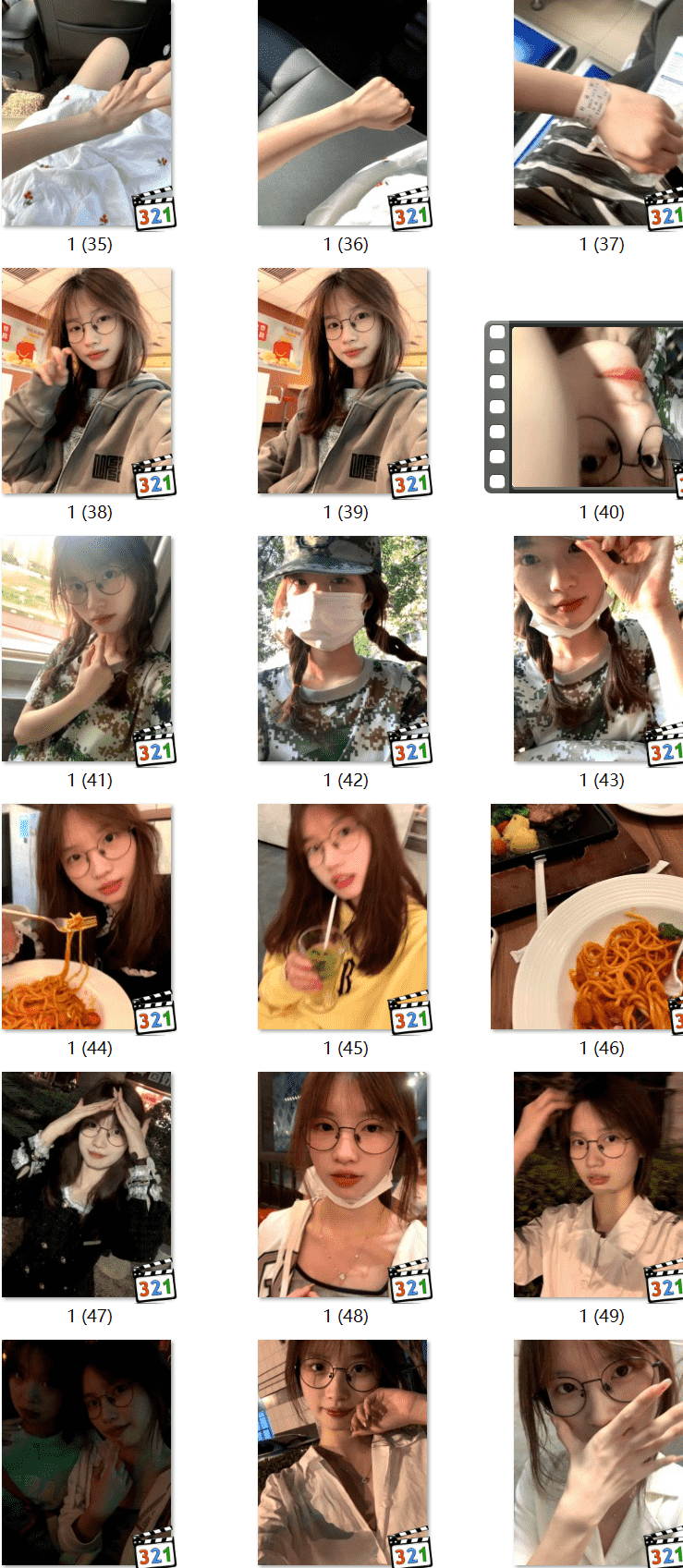Viewport: 683px width, 1568px height.
Task: Select the file named 1 (42)
Action: point(343,649)
